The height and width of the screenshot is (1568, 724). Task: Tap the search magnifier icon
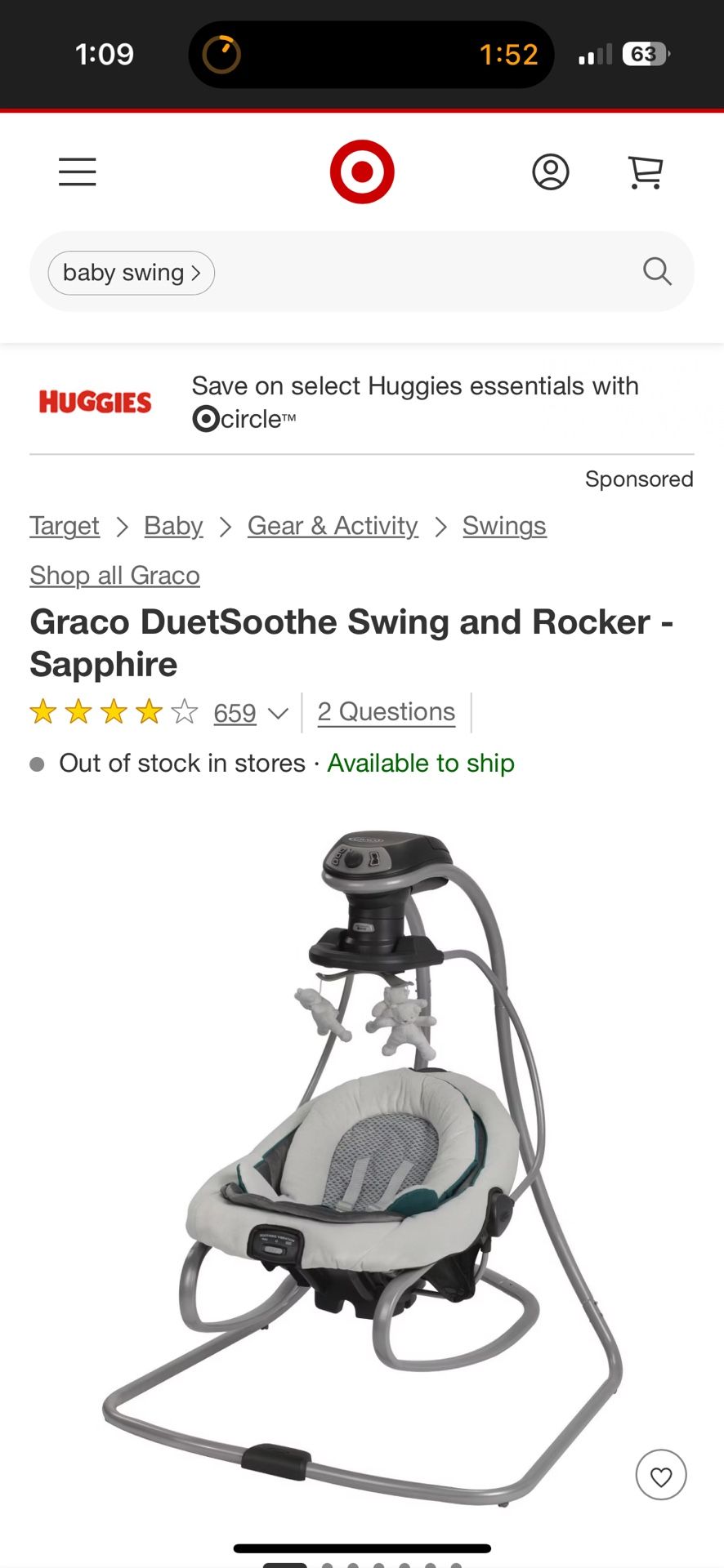tap(657, 271)
